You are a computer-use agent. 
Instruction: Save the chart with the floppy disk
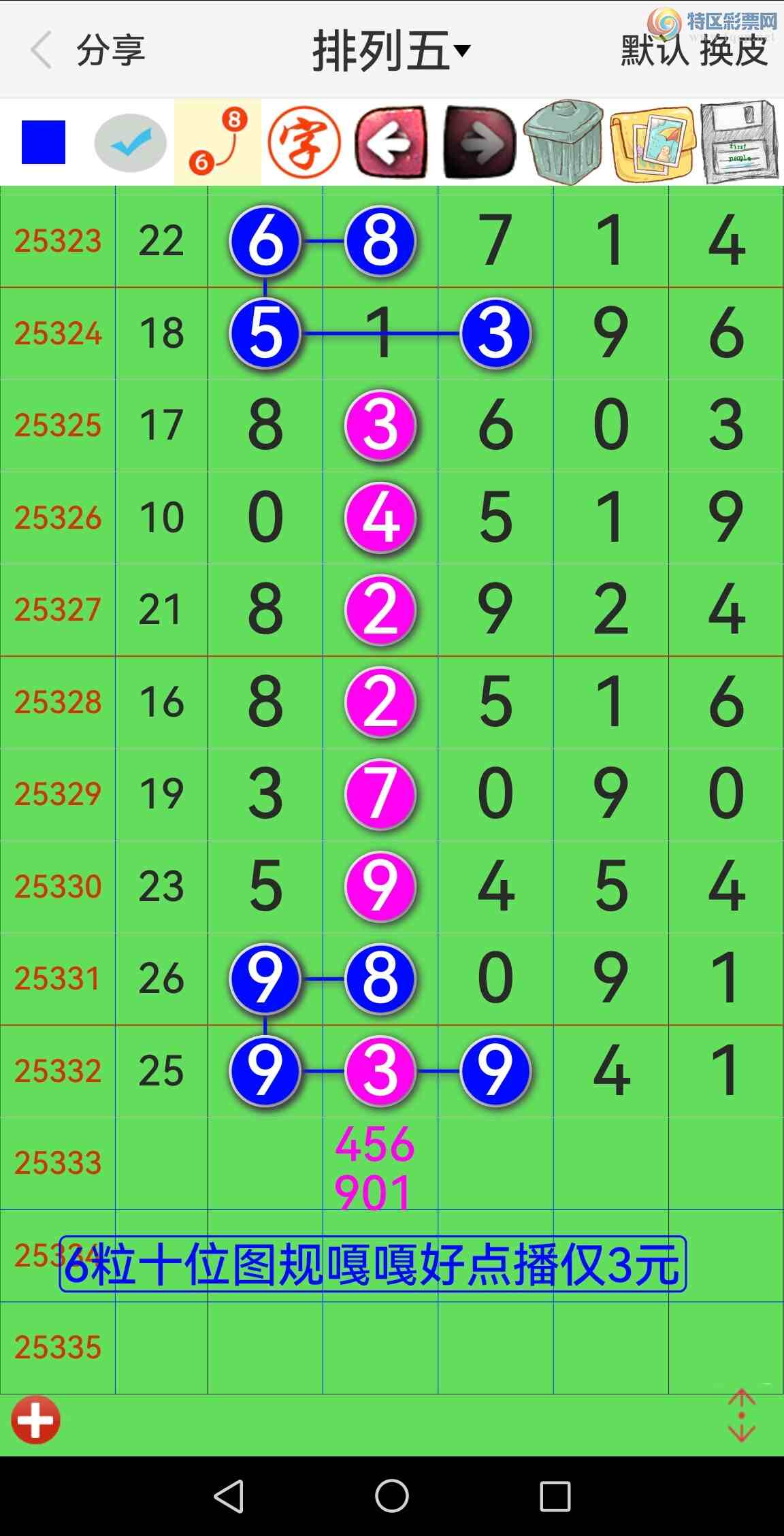coord(739,142)
